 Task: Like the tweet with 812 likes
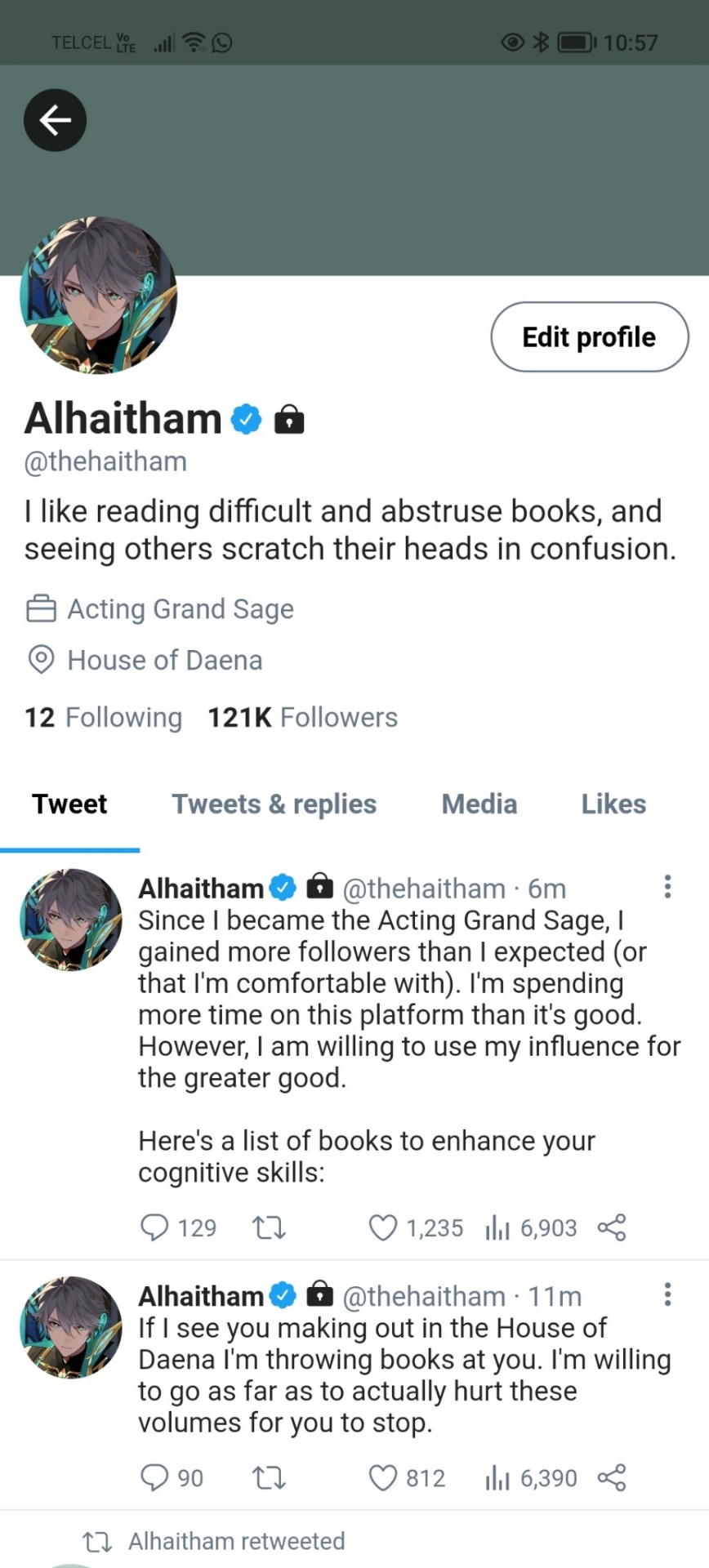(x=382, y=1477)
